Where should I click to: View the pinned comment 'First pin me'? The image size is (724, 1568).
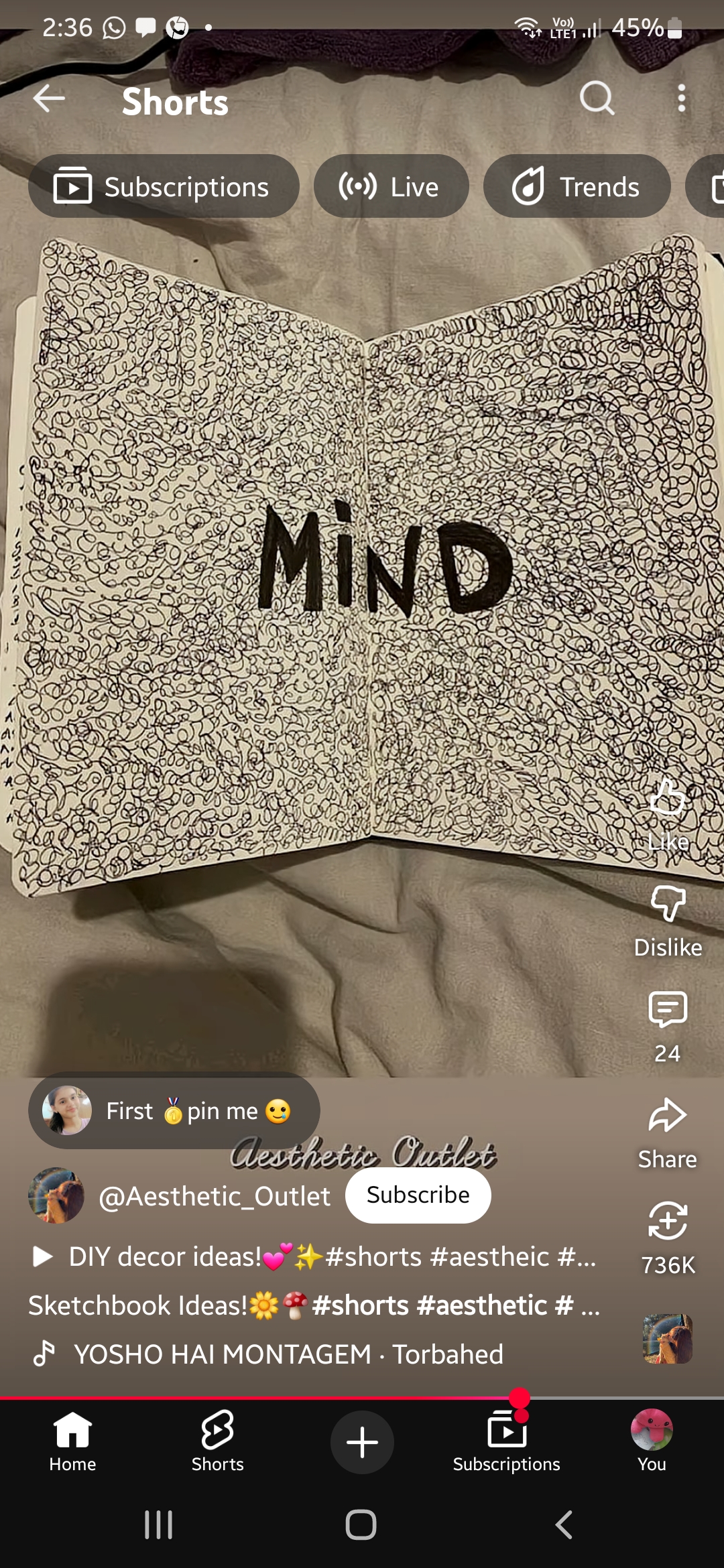pyautogui.click(x=174, y=1111)
